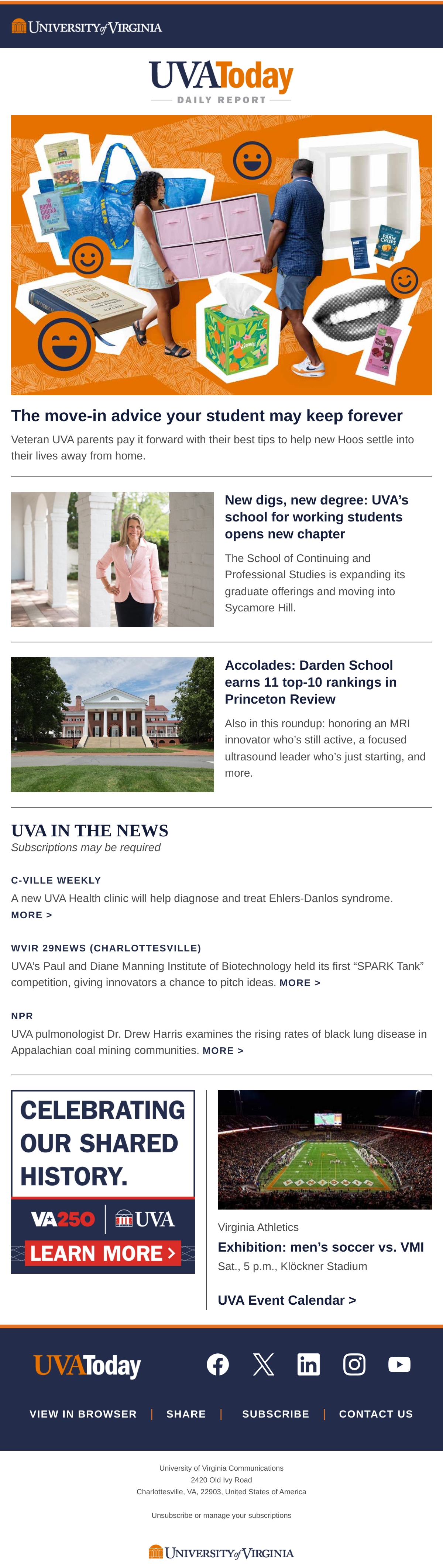Read the New digs, new degree article
The width and height of the screenshot is (443, 1568).
[316, 517]
